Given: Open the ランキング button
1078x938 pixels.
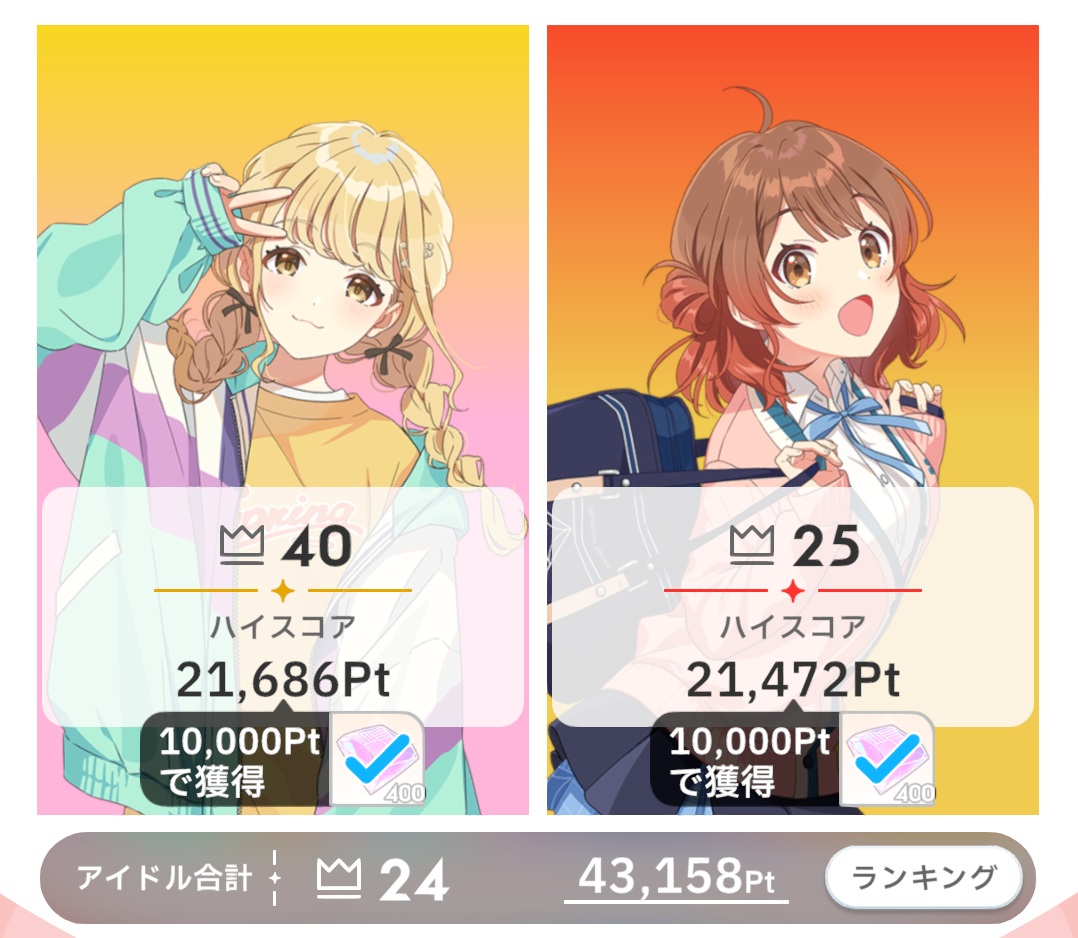Looking at the screenshot, I should (923, 878).
